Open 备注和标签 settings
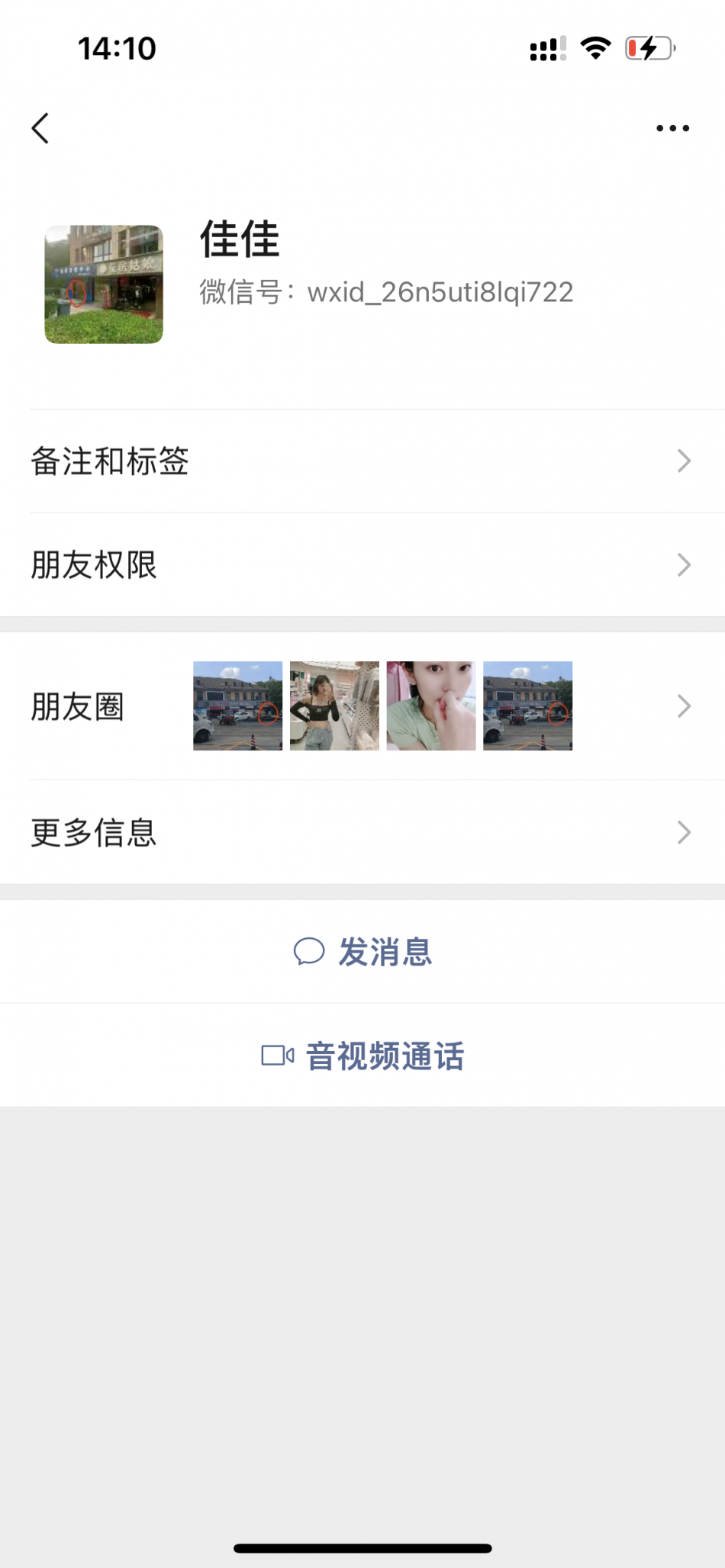 [362, 461]
